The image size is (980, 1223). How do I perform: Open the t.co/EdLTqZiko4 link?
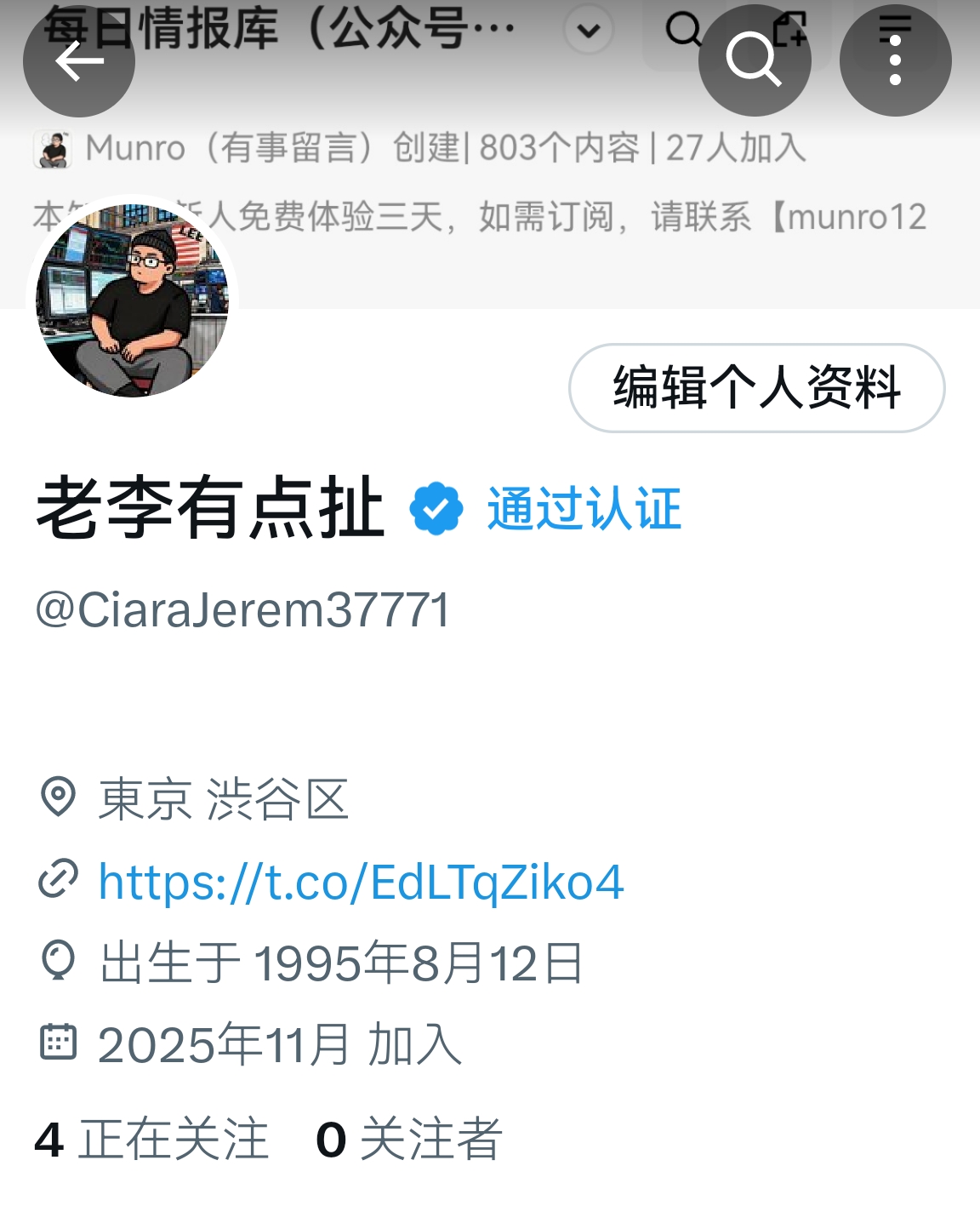coord(361,882)
